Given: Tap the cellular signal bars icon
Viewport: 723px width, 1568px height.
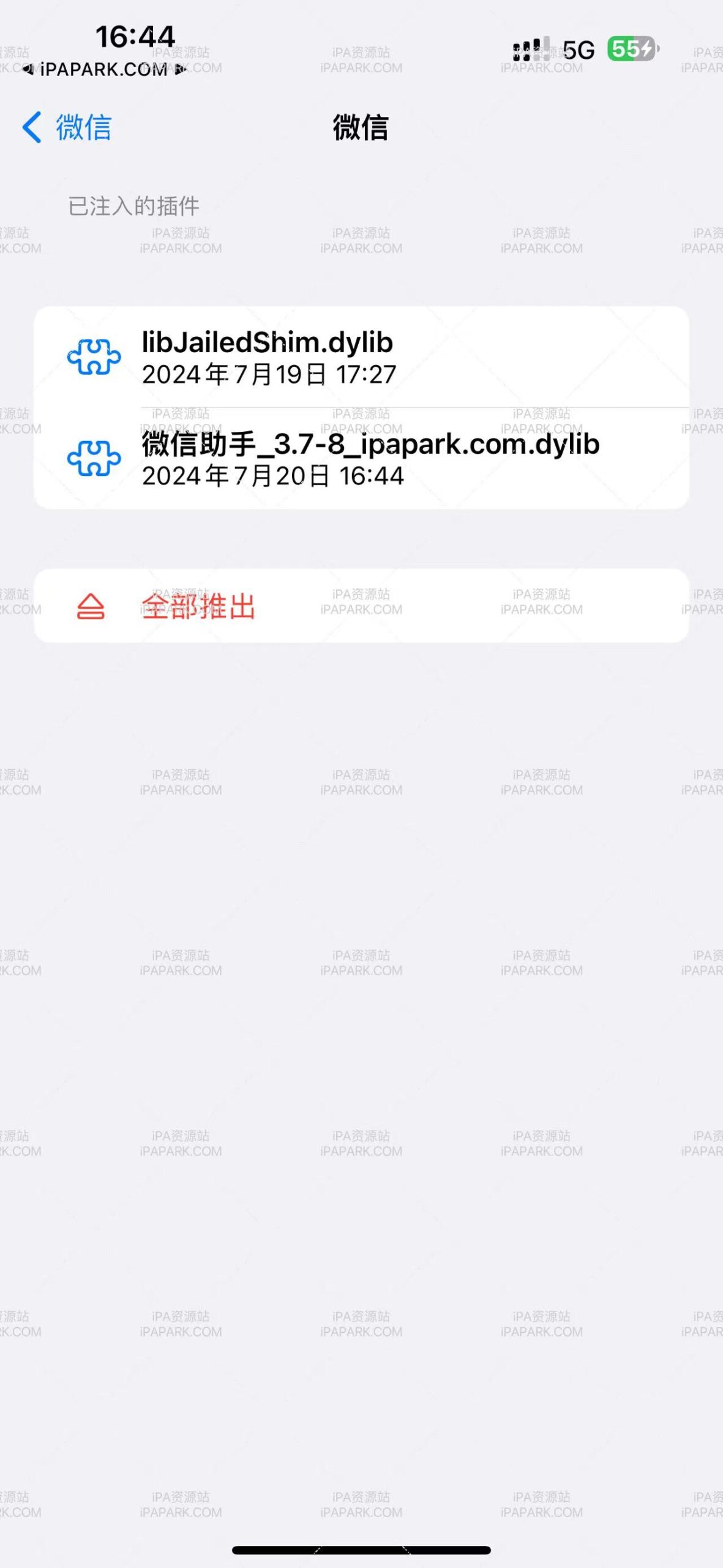Looking at the screenshot, I should point(531,49).
